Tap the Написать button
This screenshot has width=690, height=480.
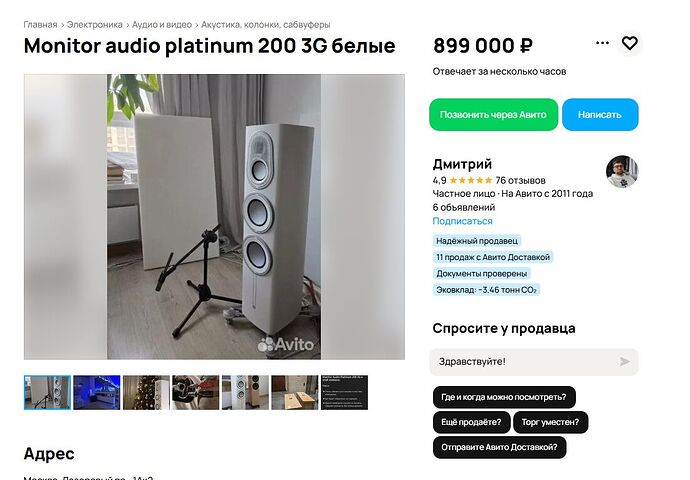coord(599,114)
